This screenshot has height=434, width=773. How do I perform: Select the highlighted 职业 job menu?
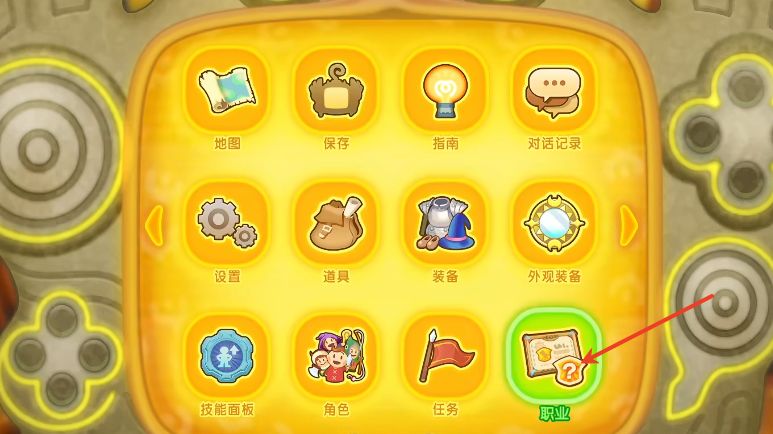point(554,356)
